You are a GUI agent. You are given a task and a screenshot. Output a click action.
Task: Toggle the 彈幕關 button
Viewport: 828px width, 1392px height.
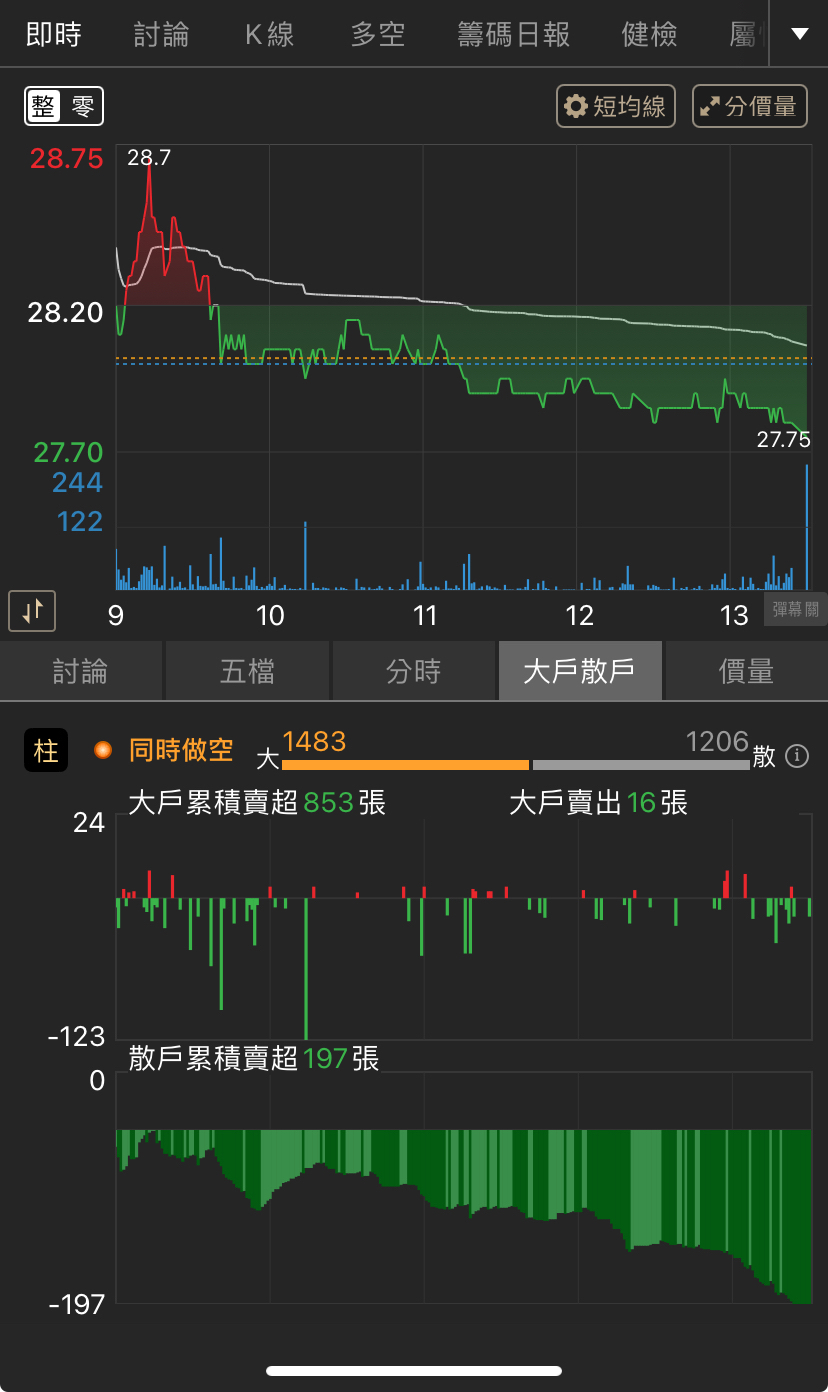[x=795, y=609]
